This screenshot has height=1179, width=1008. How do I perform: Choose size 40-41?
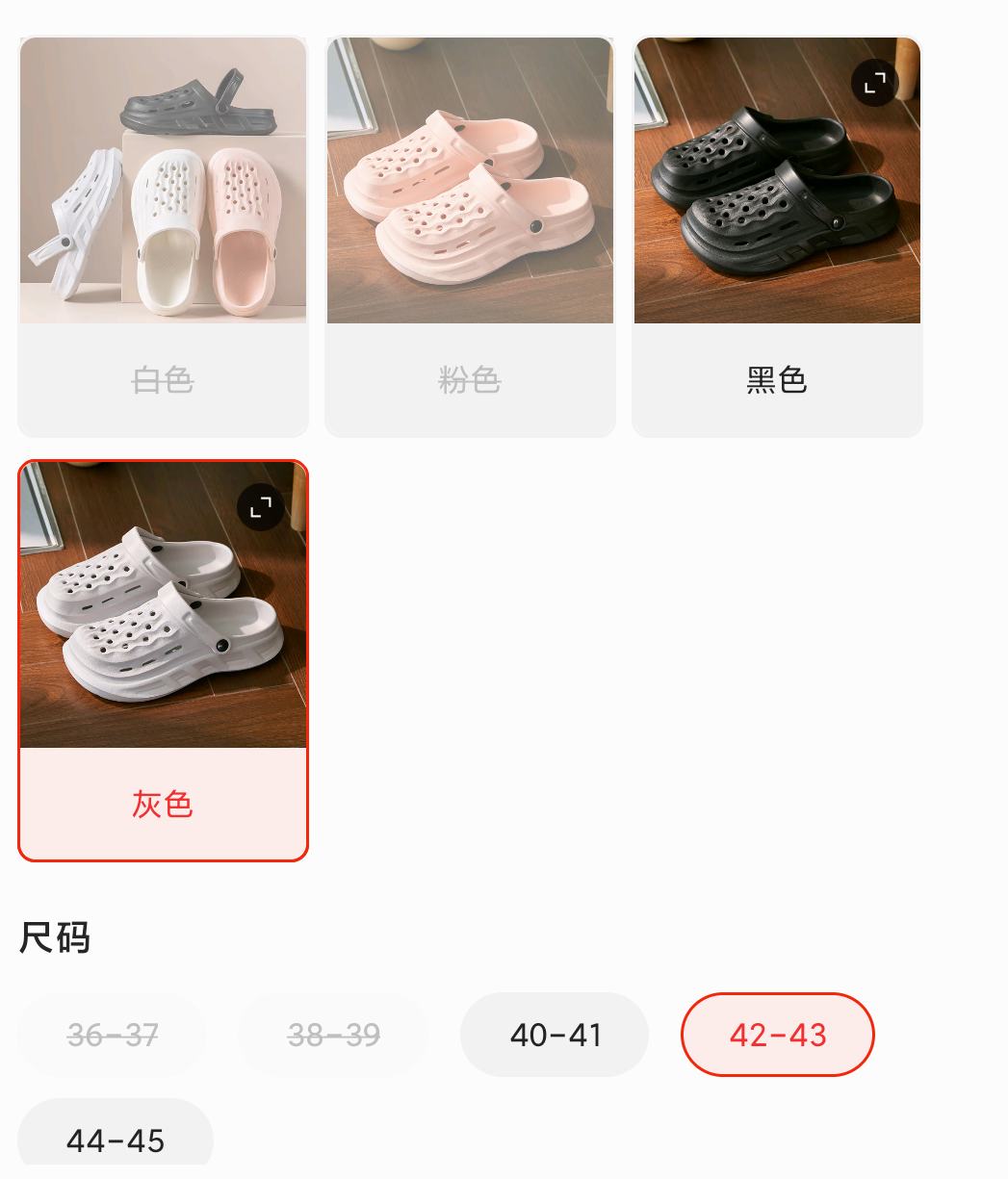(556, 1035)
